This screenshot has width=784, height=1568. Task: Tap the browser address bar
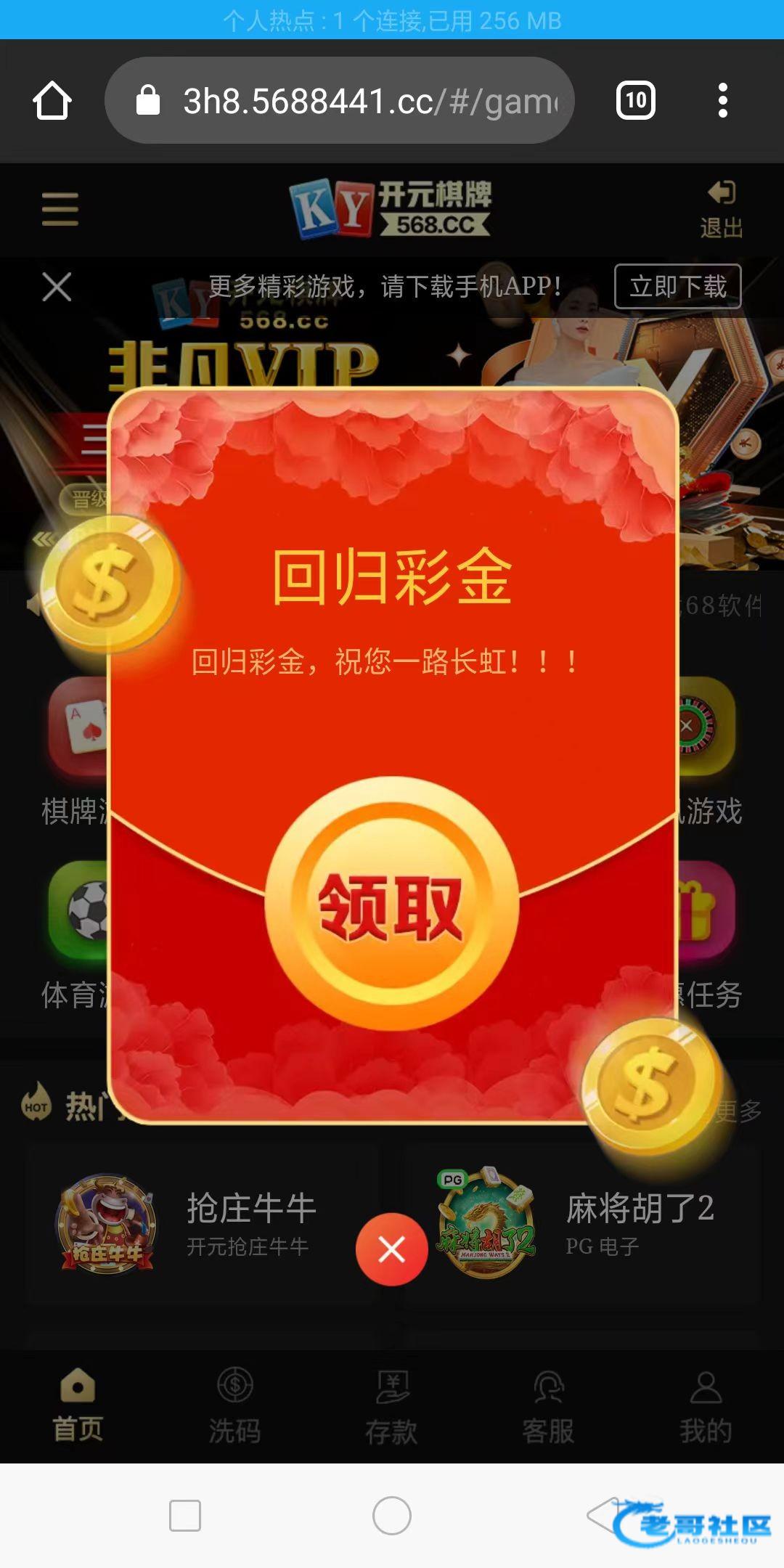[x=340, y=100]
